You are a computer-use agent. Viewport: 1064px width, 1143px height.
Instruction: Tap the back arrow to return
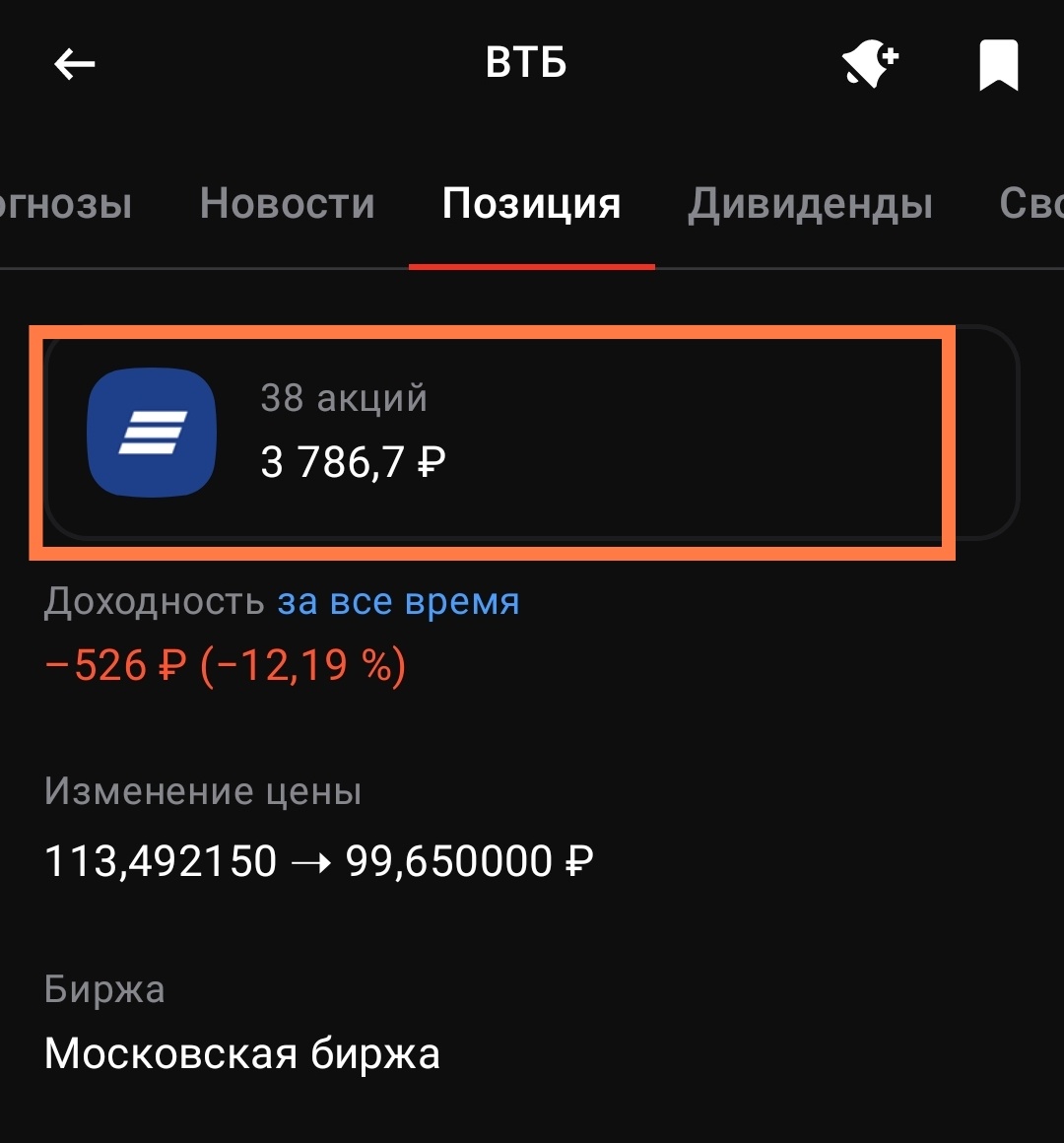pyautogui.click(x=73, y=63)
